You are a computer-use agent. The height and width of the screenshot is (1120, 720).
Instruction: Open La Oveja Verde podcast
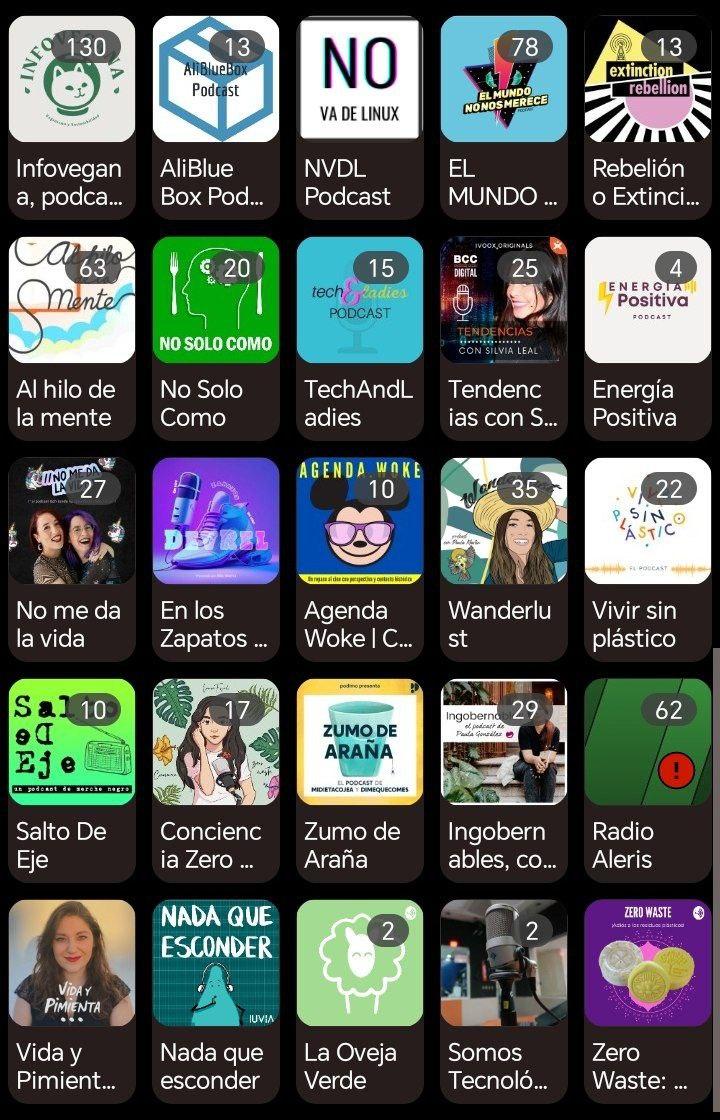pyautogui.click(x=360, y=963)
